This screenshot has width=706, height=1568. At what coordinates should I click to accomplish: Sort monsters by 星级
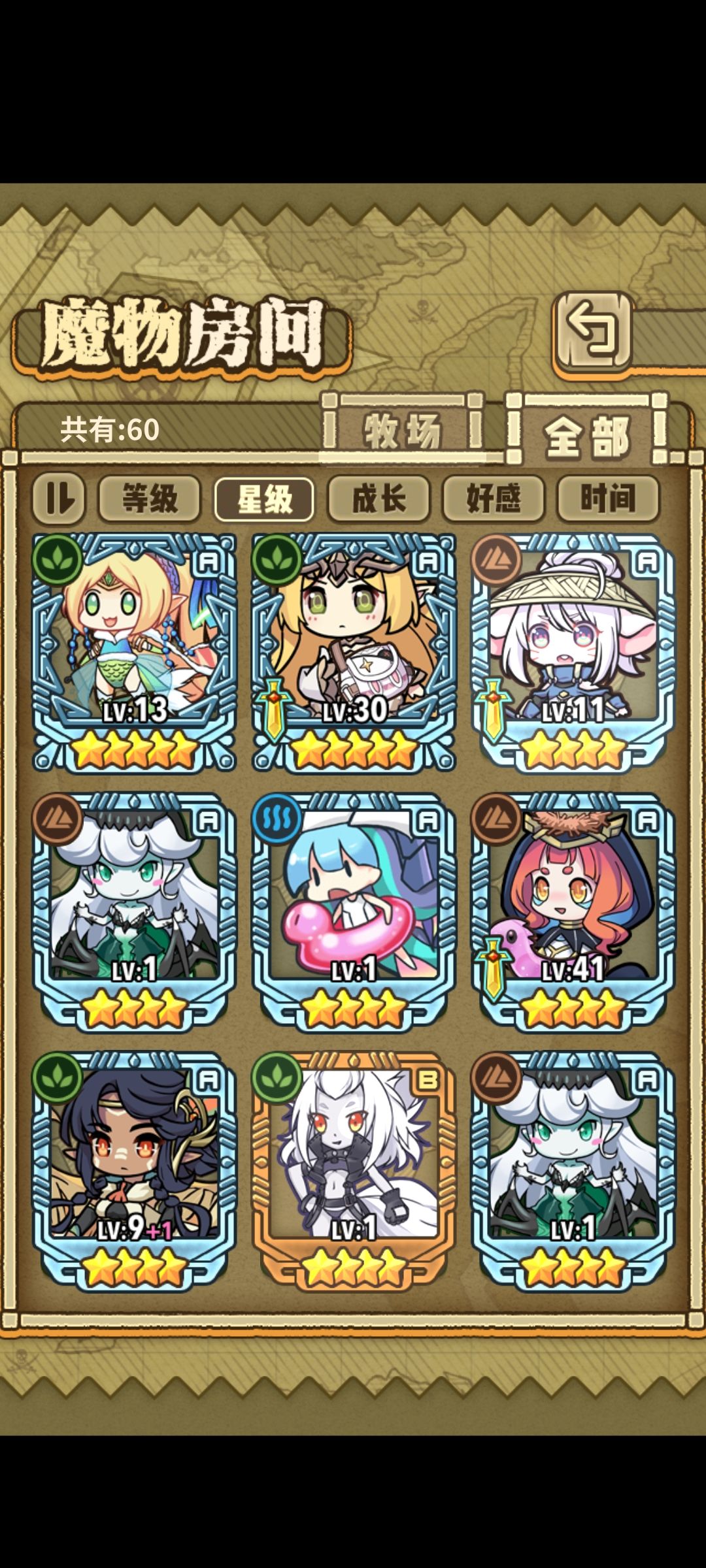coord(264,499)
